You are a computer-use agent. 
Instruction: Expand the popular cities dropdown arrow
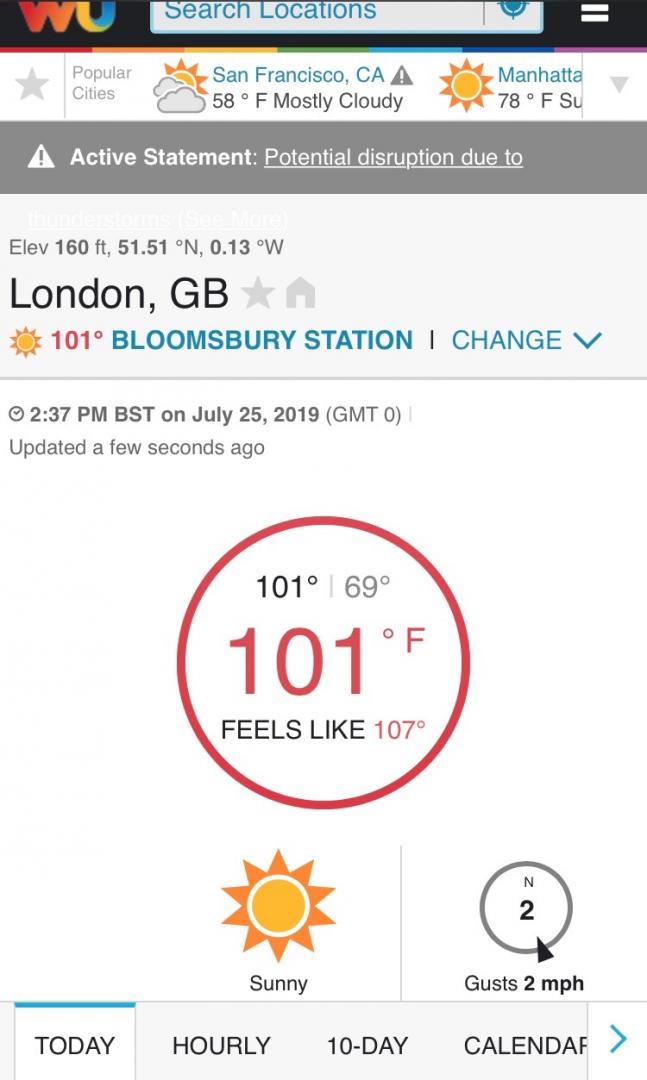pyautogui.click(x=619, y=85)
